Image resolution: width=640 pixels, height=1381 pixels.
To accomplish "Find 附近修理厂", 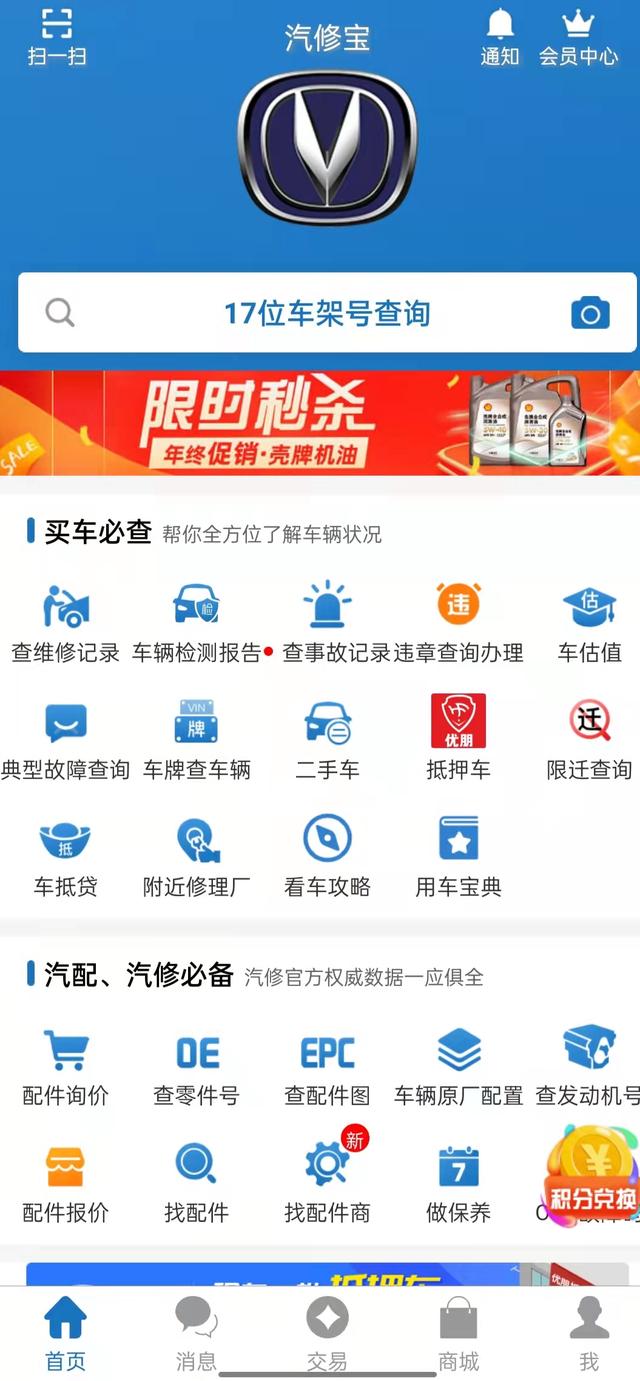I will (x=196, y=856).
